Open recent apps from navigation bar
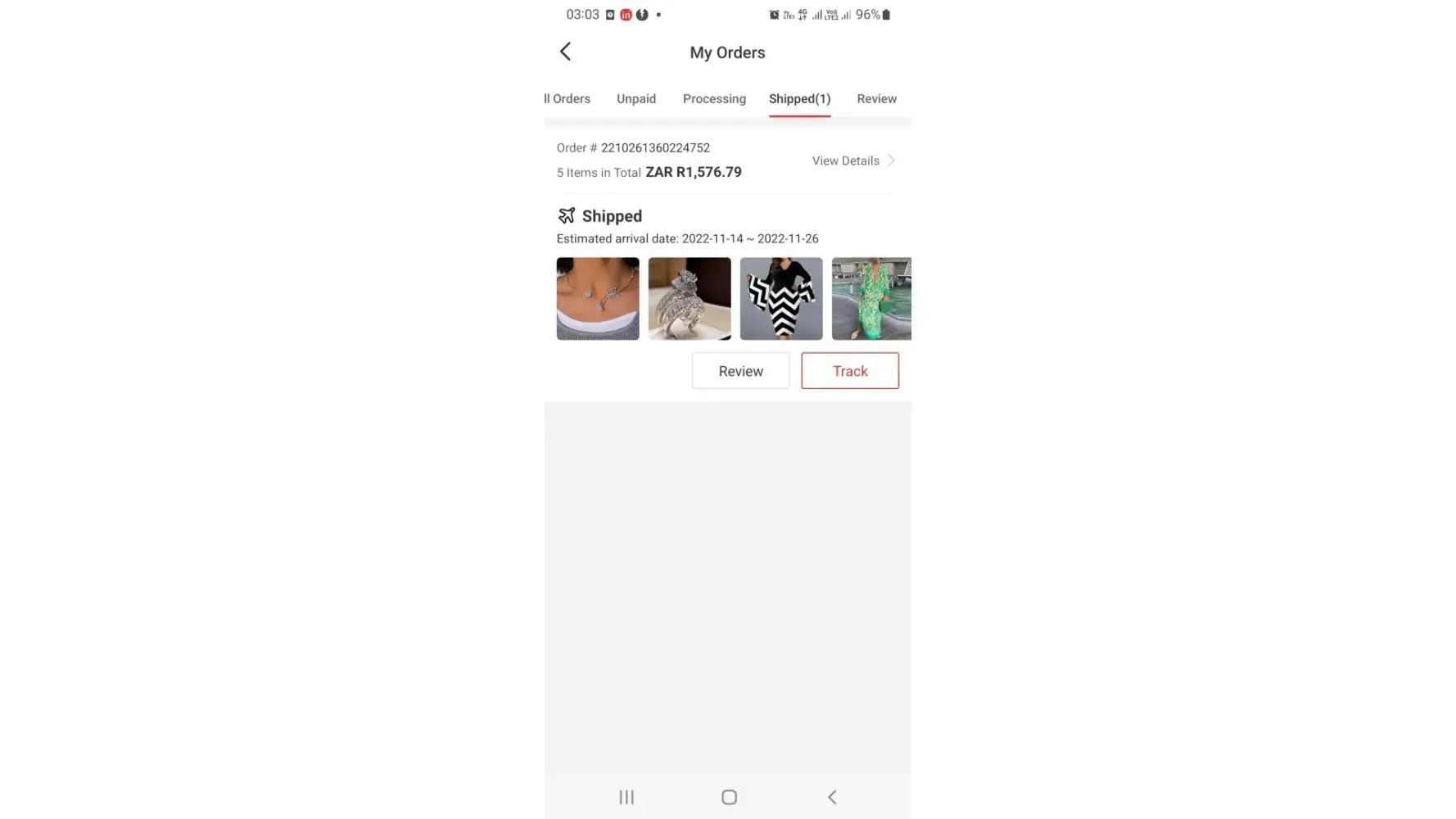The height and width of the screenshot is (819, 1456). (x=626, y=797)
